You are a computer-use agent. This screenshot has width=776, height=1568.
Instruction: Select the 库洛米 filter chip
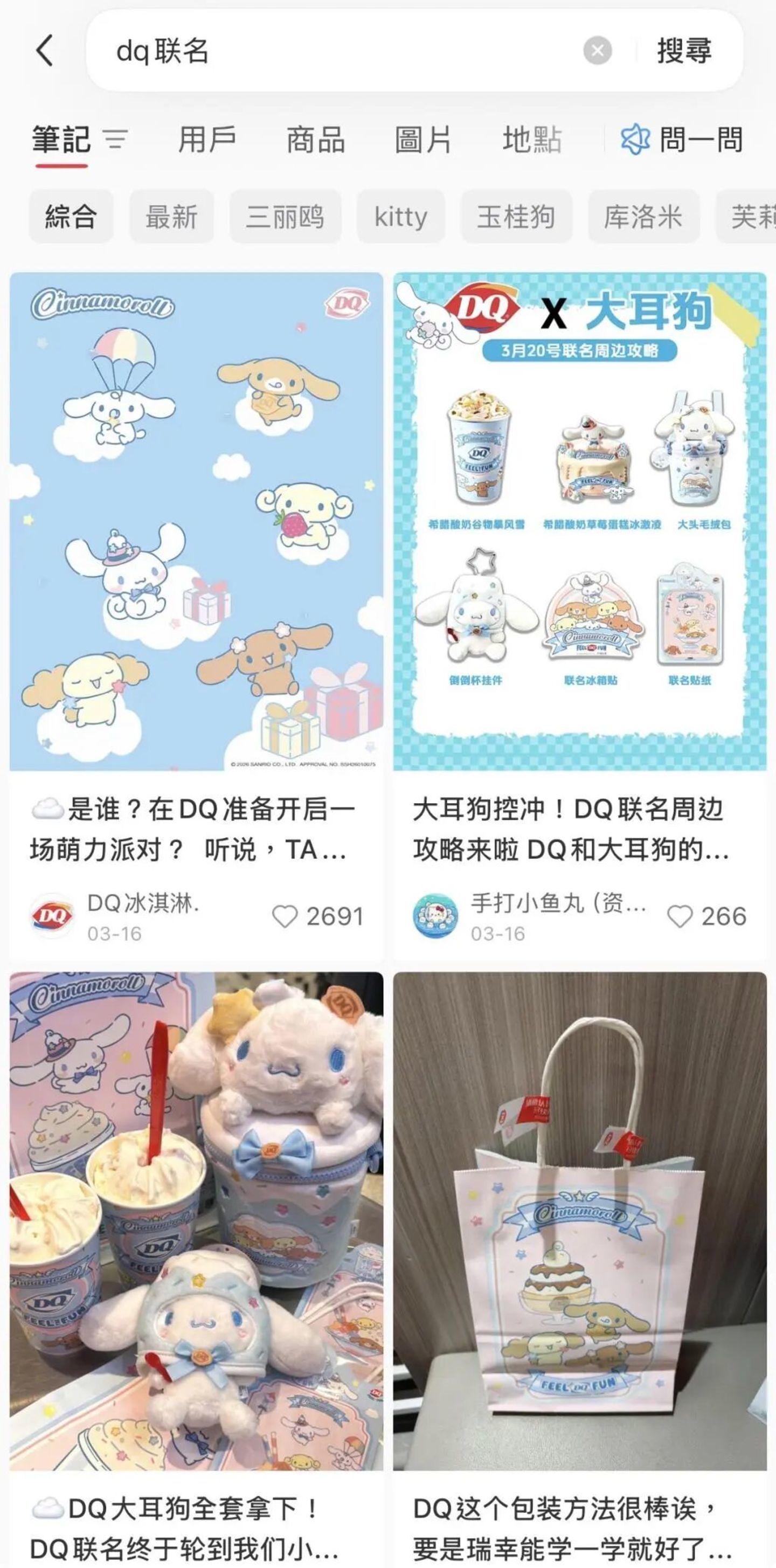click(x=643, y=217)
